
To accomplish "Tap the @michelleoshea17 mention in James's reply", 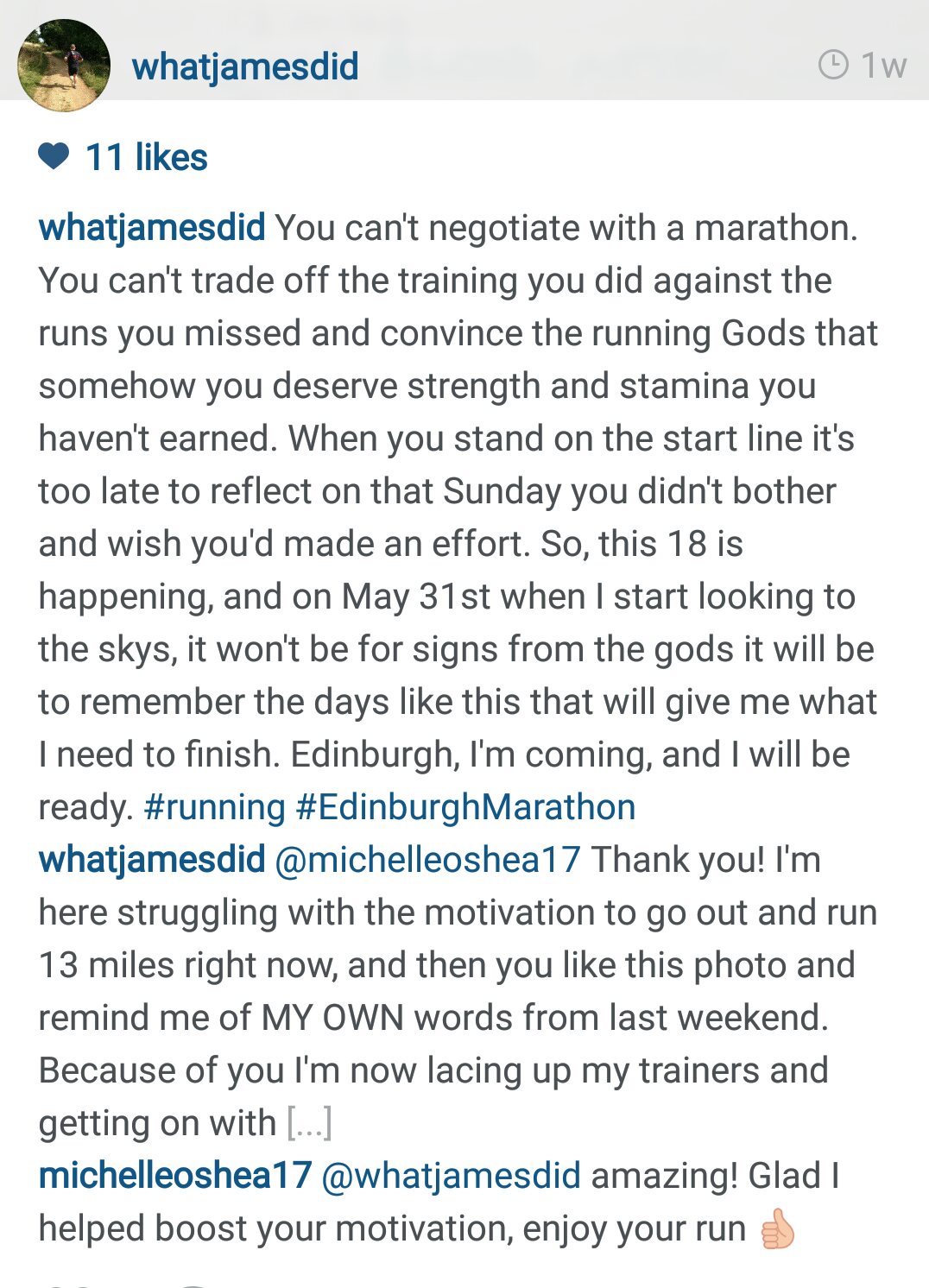I will click(x=427, y=860).
